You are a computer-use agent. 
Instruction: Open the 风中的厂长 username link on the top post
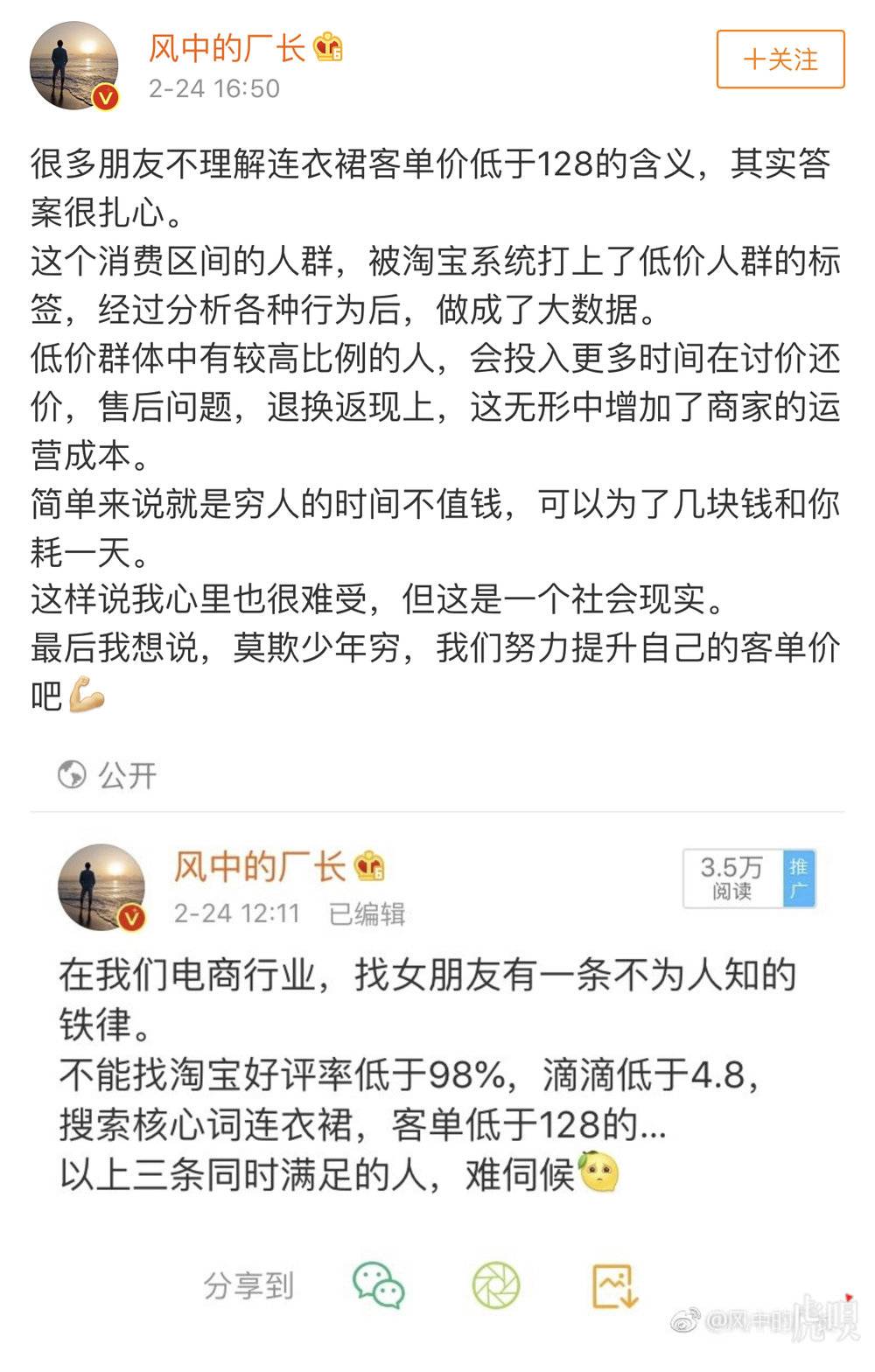point(226,47)
